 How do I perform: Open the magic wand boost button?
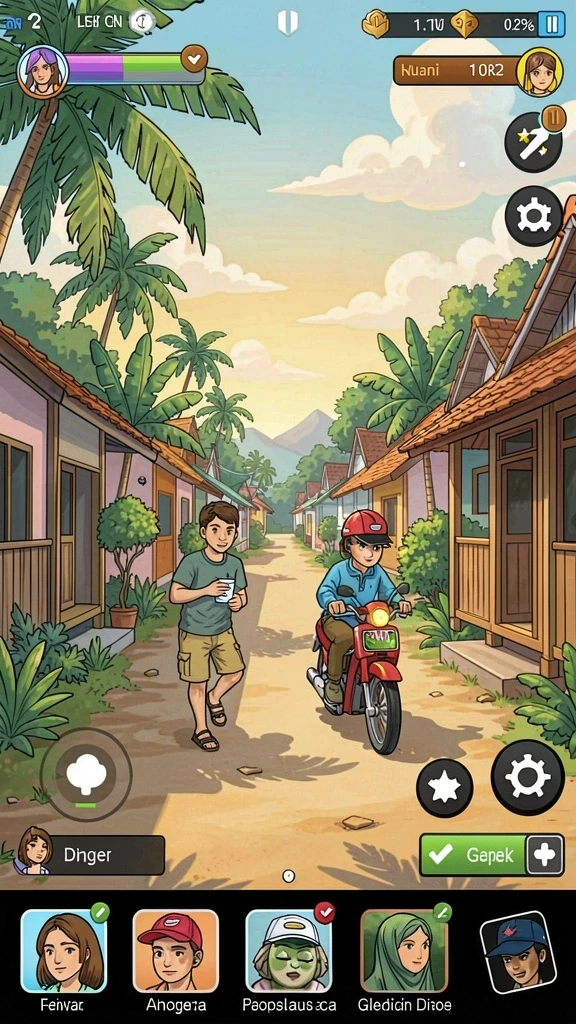[x=534, y=142]
